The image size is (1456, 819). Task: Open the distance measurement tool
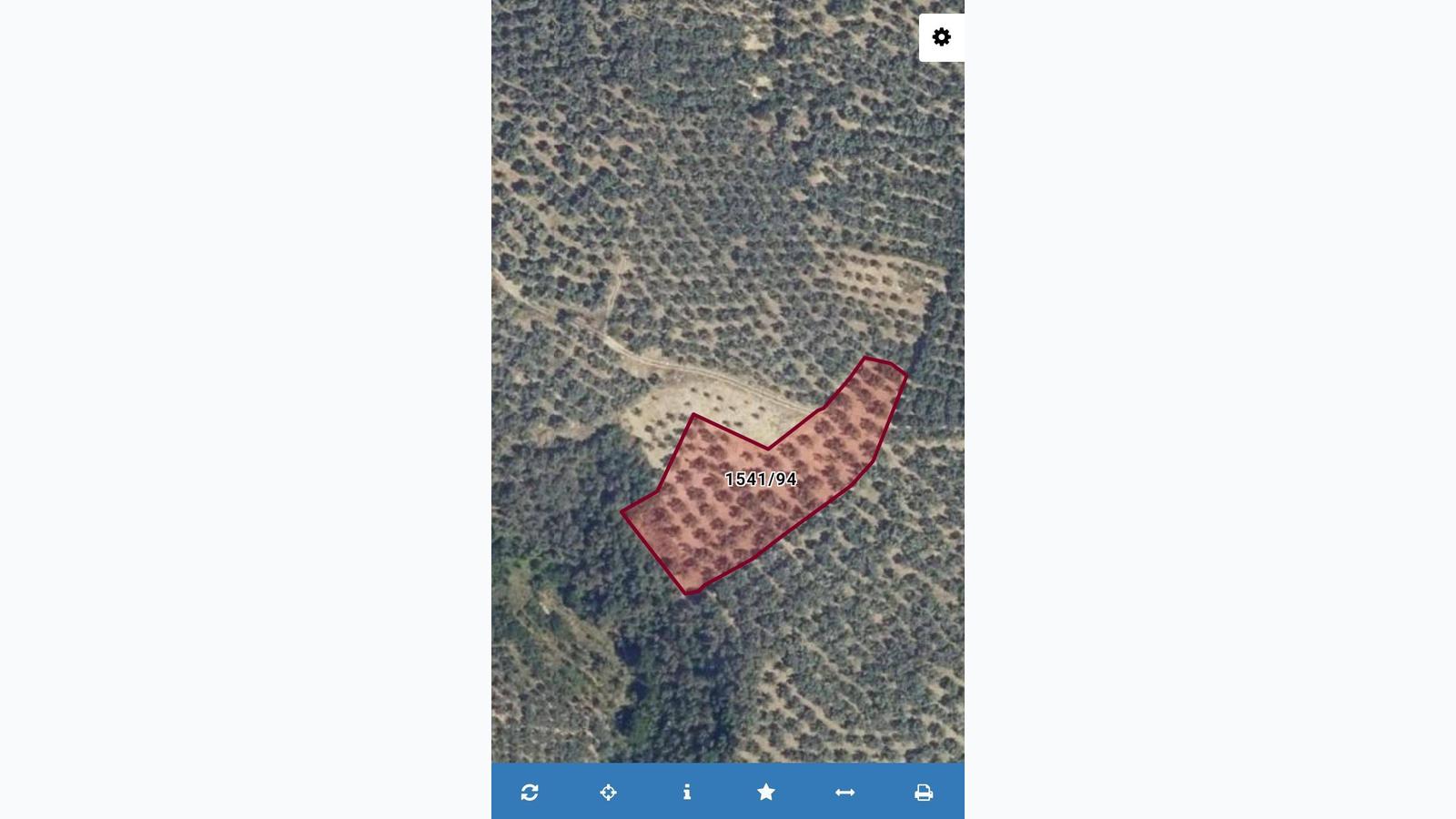pos(844,792)
